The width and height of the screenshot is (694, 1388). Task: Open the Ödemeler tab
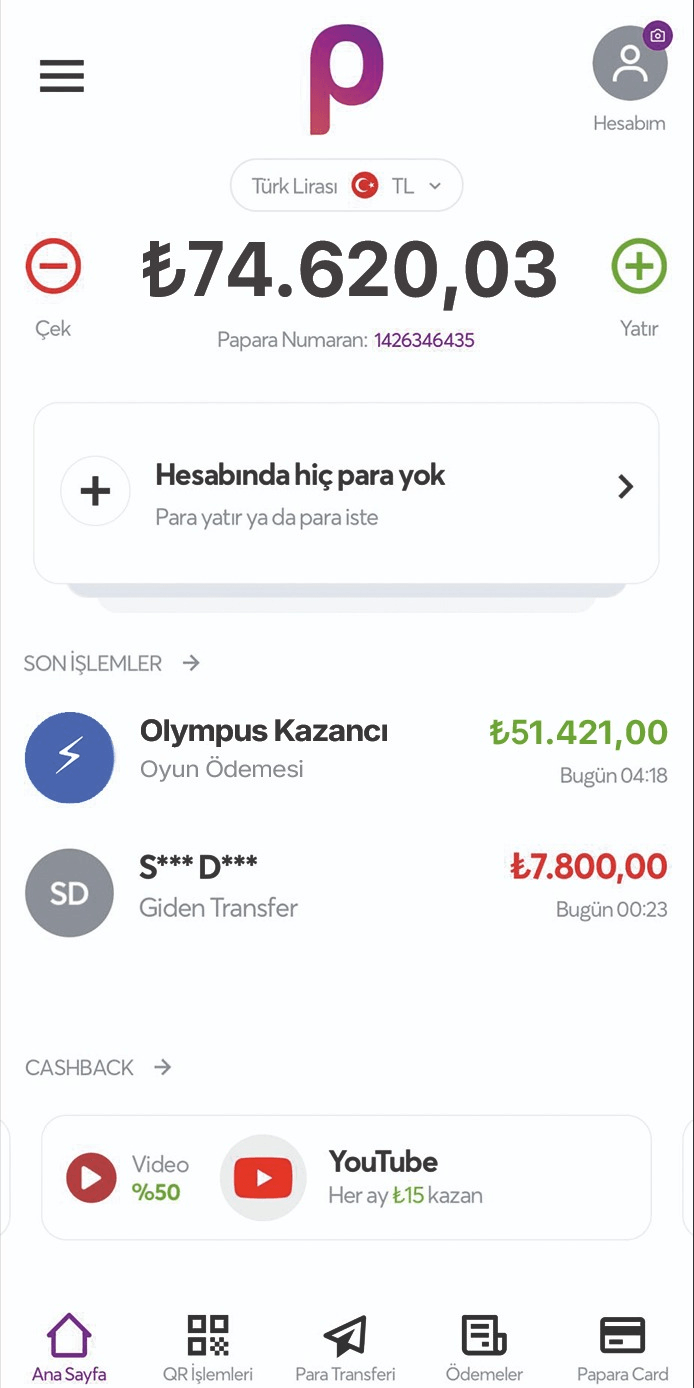[x=484, y=1348]
